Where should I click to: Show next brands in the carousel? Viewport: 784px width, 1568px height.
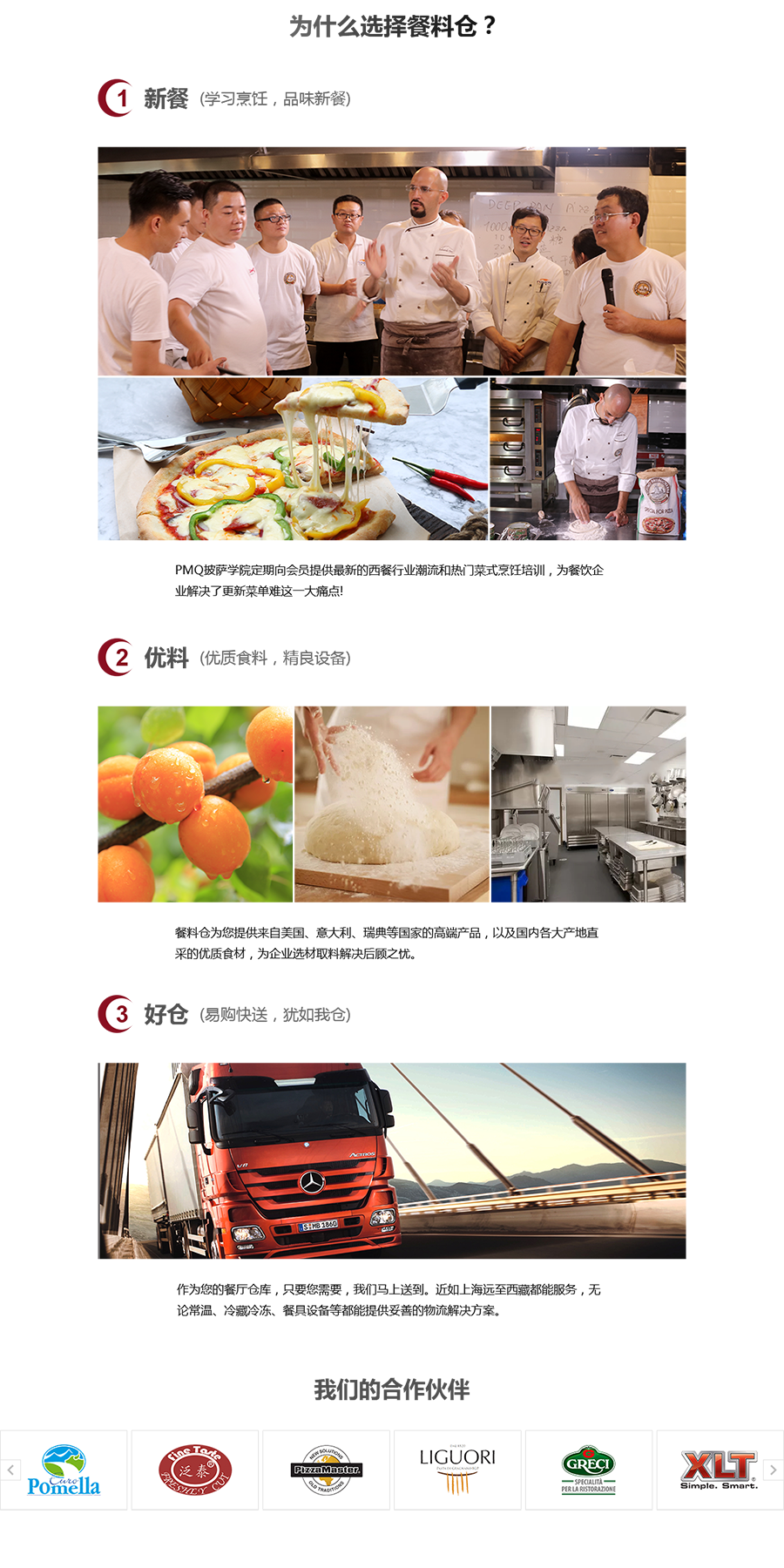pos(773,1470)
